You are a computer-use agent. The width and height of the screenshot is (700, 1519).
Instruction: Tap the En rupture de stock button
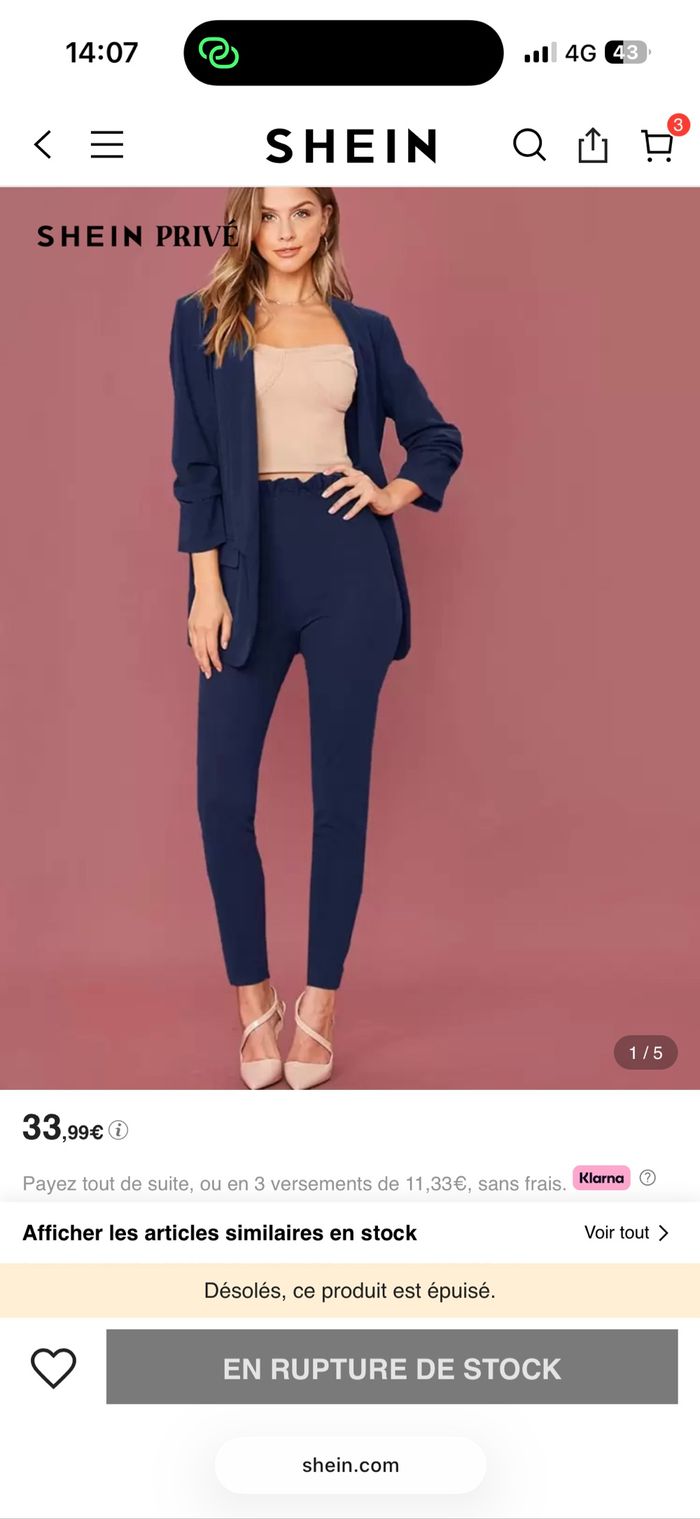[x=392, y=1368]
